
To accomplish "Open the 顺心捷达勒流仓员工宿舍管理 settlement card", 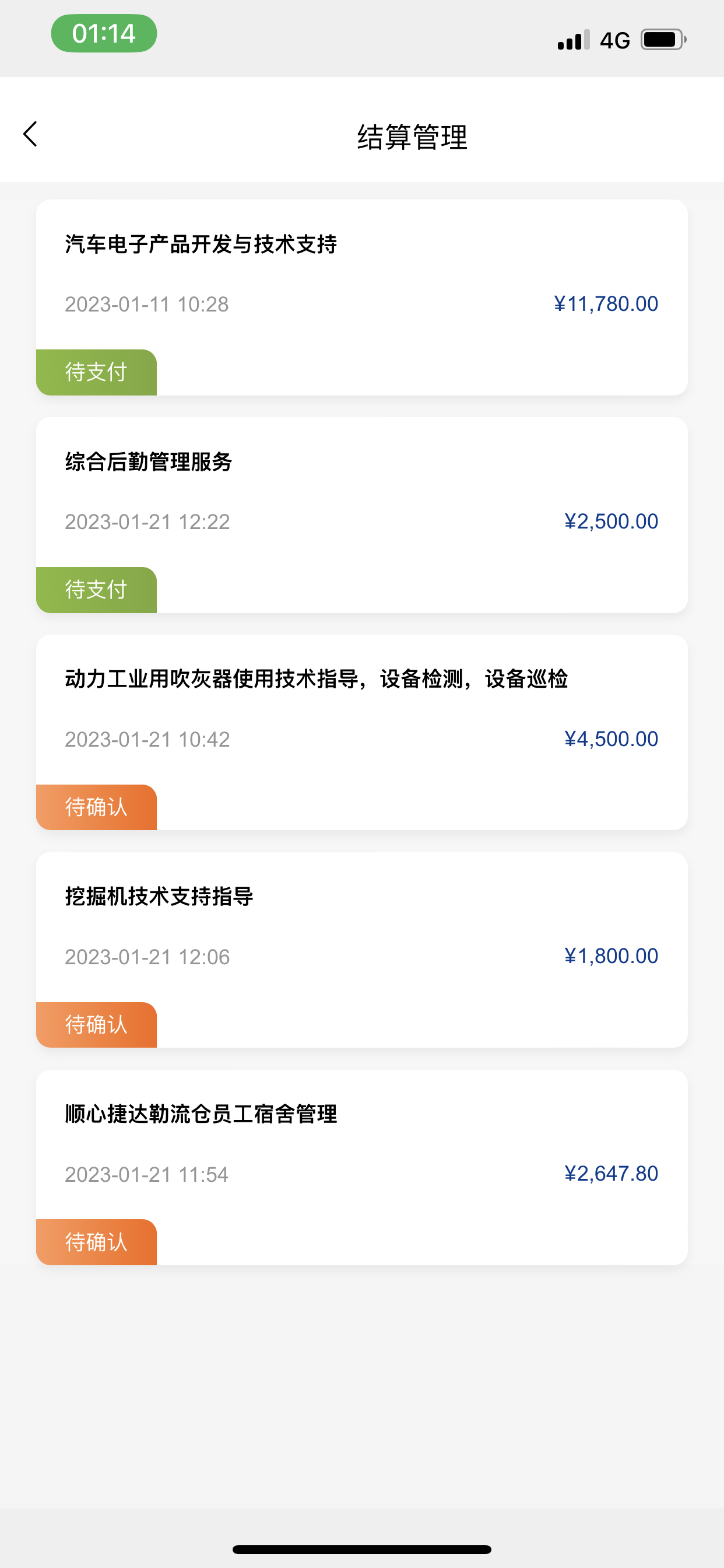I will pyautogui.click(x=362, y=1167).
